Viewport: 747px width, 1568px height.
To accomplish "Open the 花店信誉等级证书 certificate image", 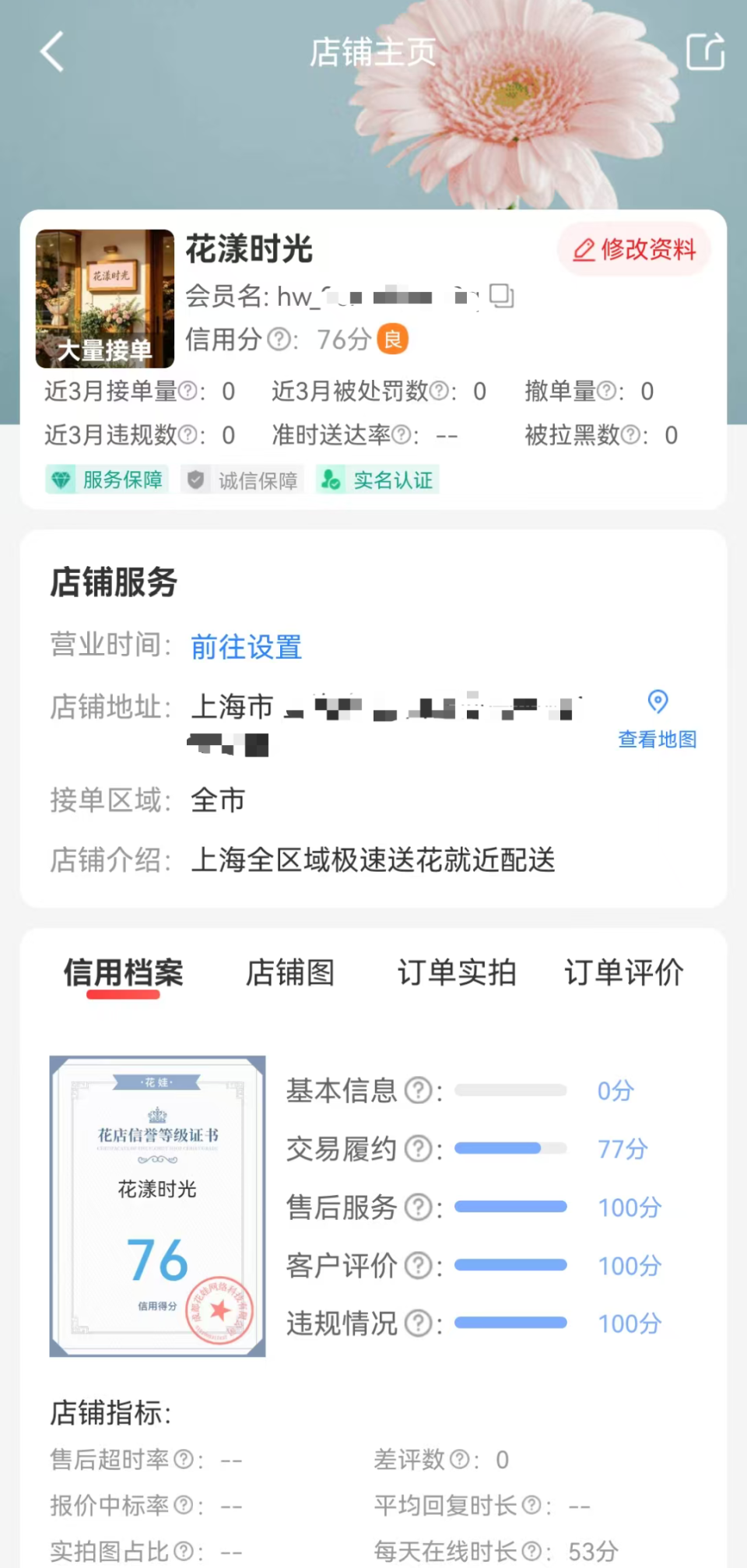I will [157, 1206].
